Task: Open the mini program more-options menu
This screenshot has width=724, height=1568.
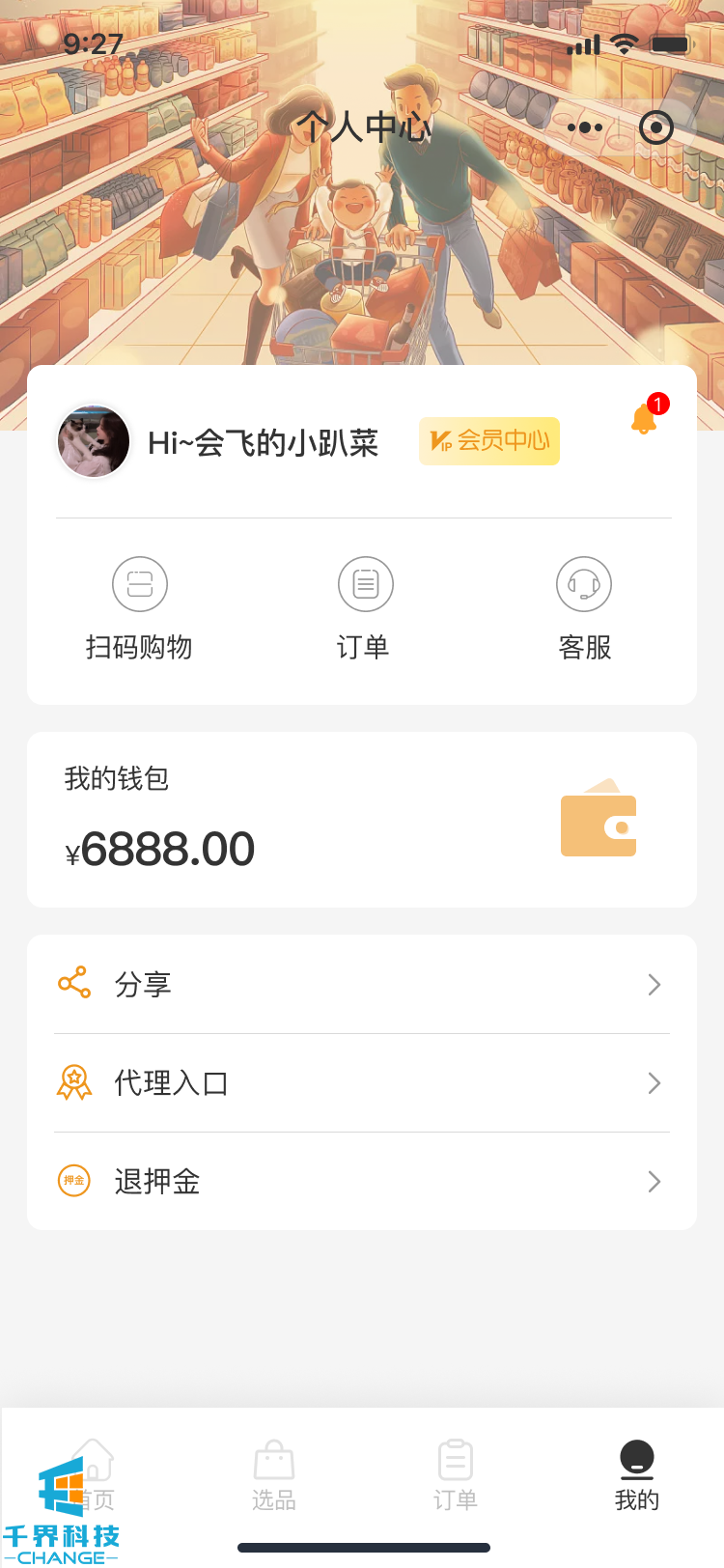Action: tap(585, 127)
